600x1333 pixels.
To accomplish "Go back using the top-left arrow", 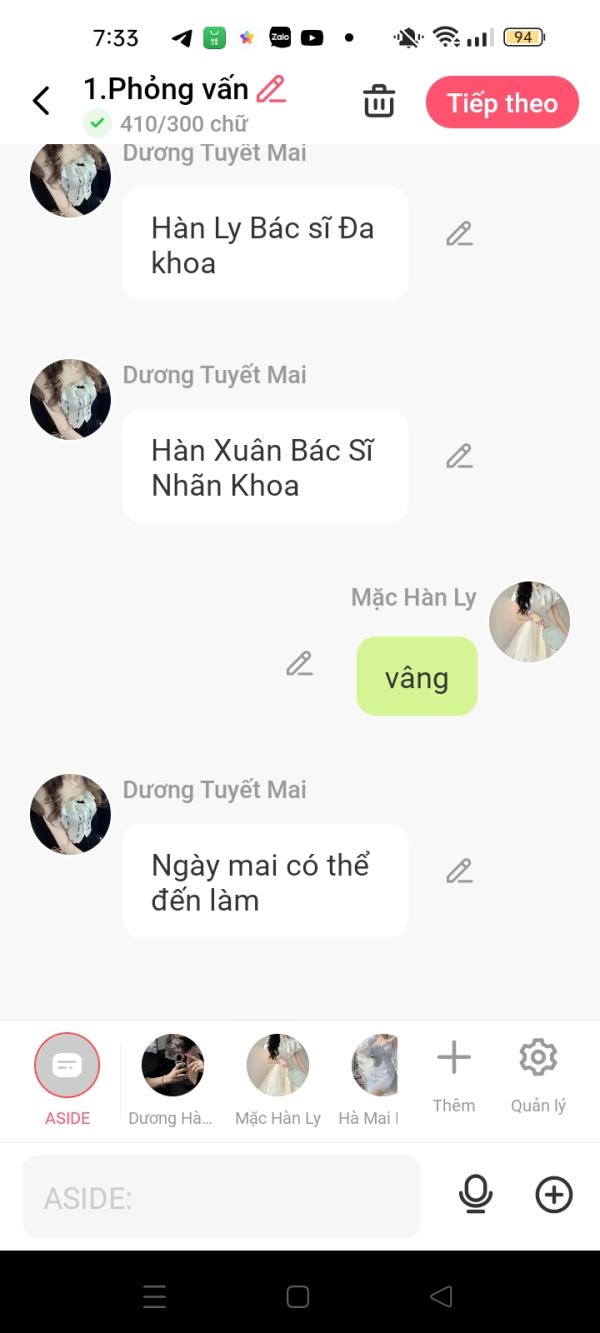I will pos(41,100).
